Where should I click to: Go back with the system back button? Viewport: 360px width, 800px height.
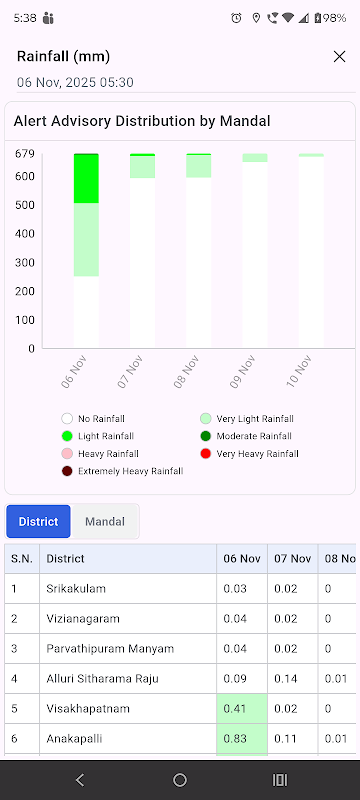(x=80, y=779)
